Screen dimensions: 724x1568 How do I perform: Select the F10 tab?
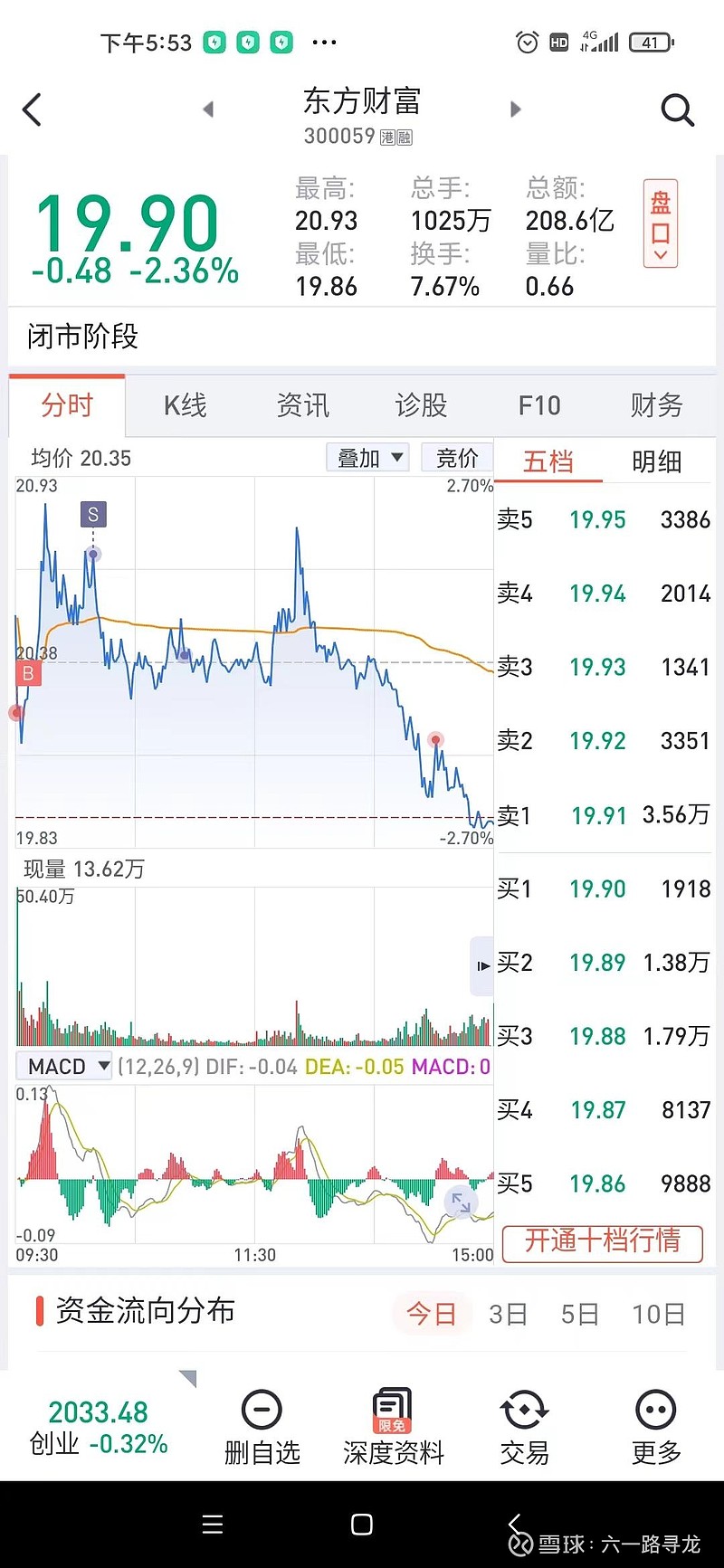pyautogui.click(x=539, y=405)
